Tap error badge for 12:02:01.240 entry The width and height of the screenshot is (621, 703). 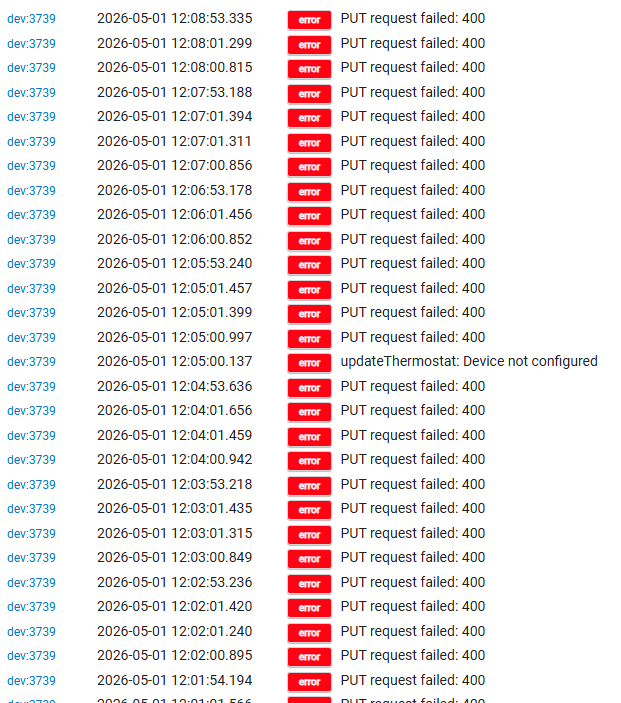[309, 633]
